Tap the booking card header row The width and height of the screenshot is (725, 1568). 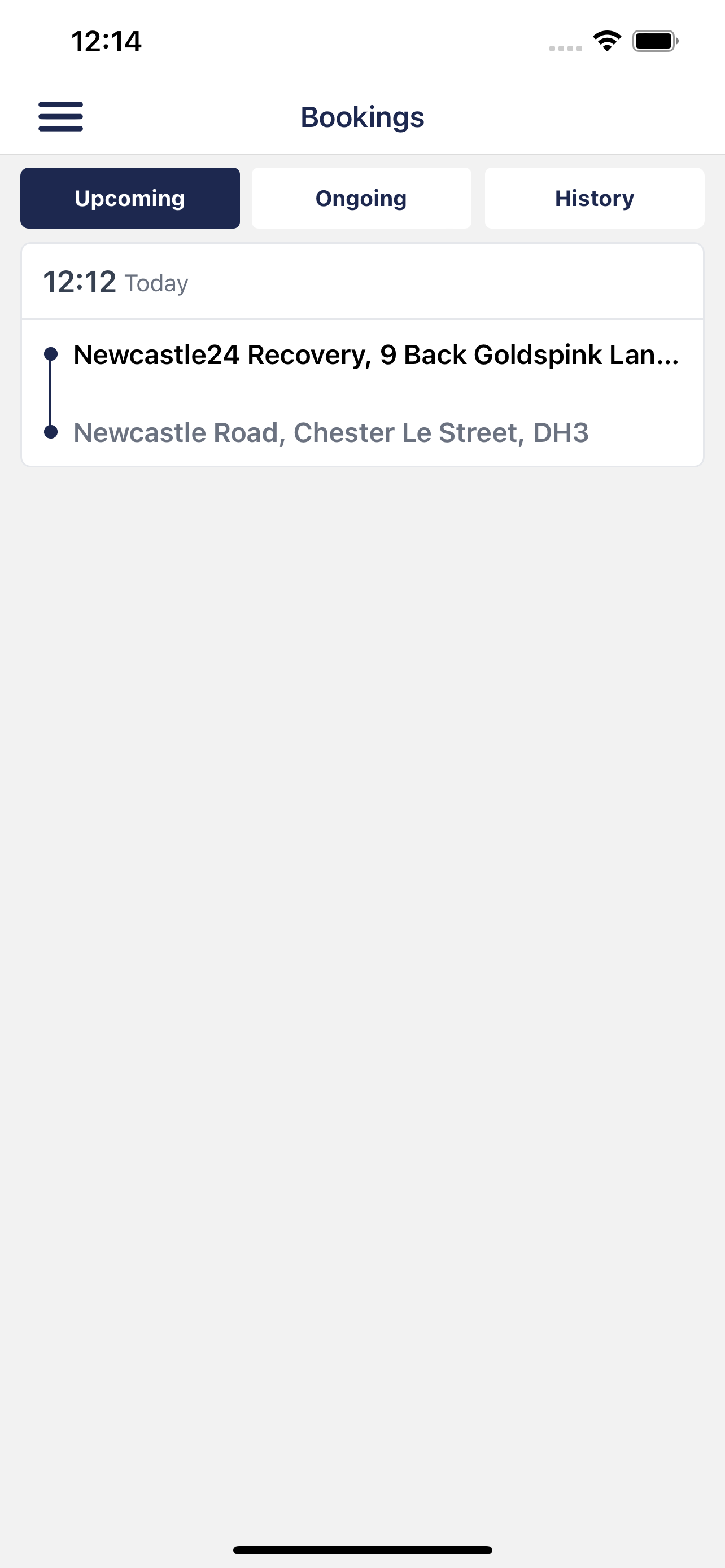pyautogui.click(x=362, y=281)
